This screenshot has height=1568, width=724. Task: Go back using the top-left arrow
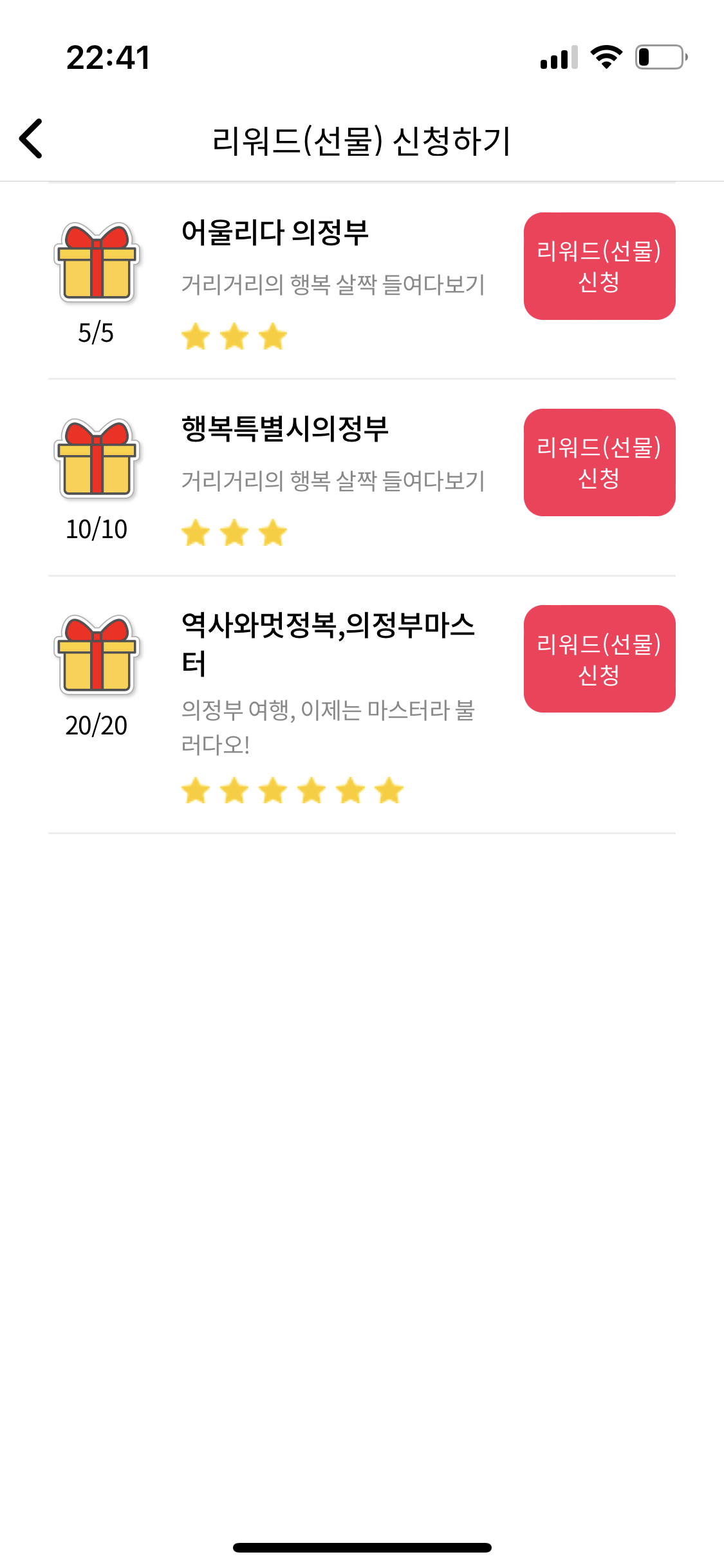coord(31,138)
